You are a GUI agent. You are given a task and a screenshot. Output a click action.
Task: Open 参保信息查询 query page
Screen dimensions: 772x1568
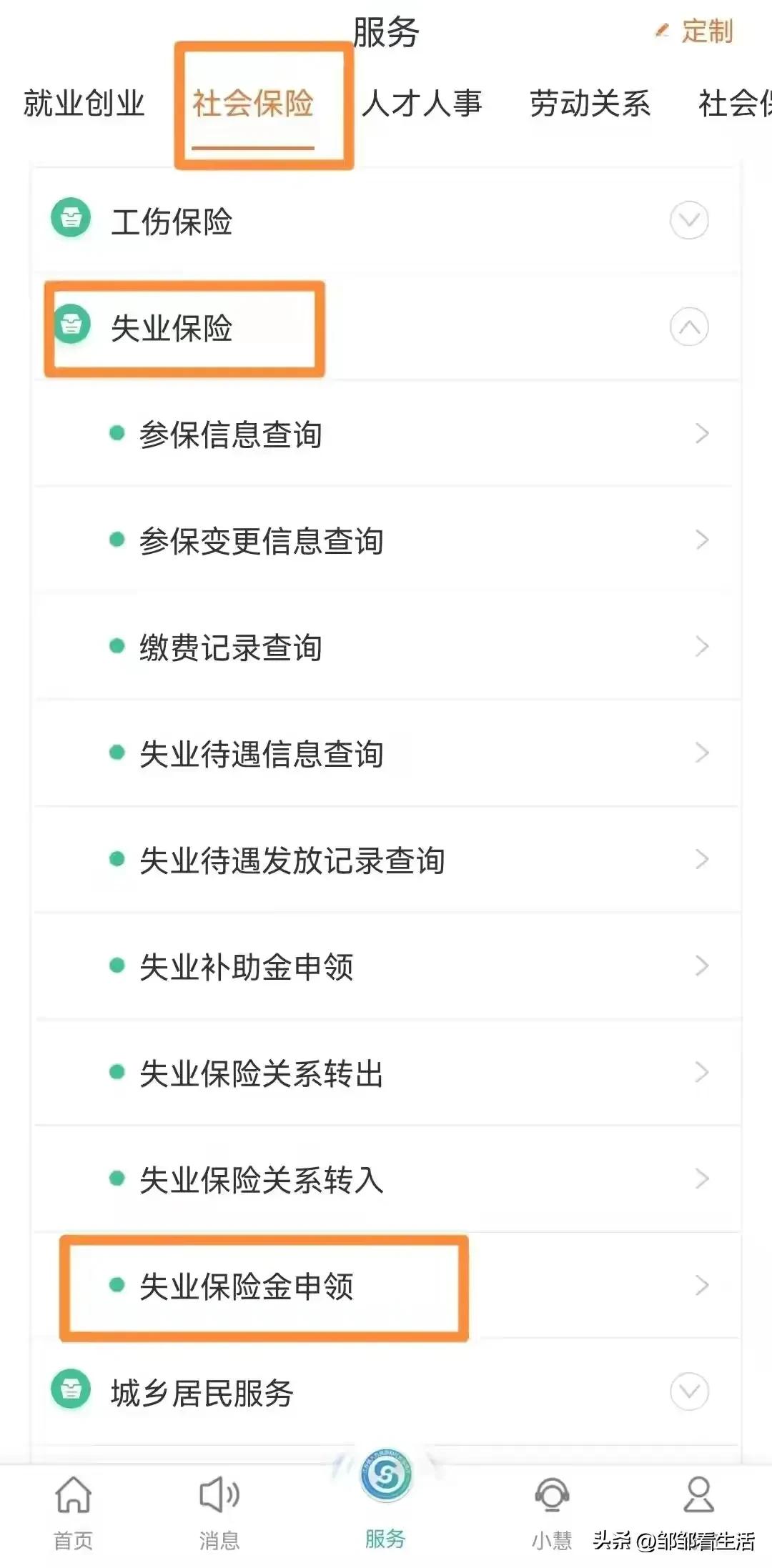(x=229, y=433)
